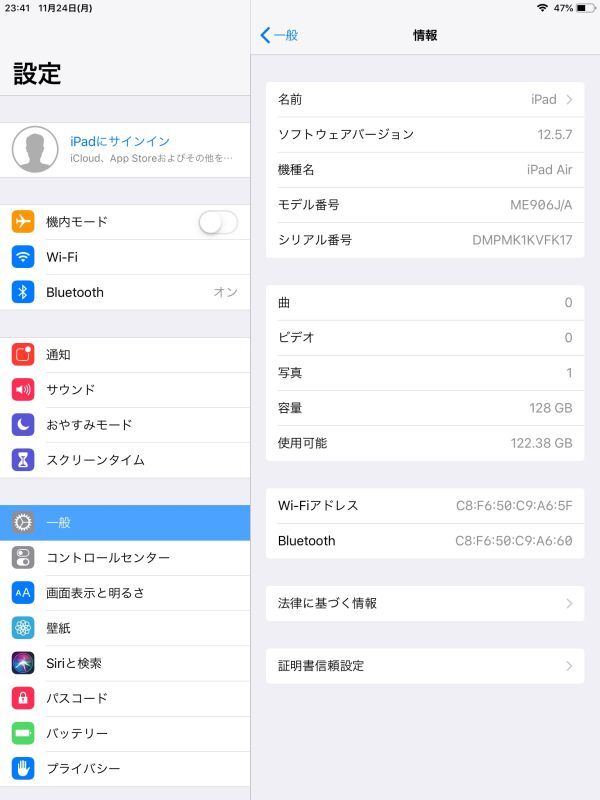Open the 名前 row to rename iPad
Screen dimensions: 600x800
click(x=425, y=99)
